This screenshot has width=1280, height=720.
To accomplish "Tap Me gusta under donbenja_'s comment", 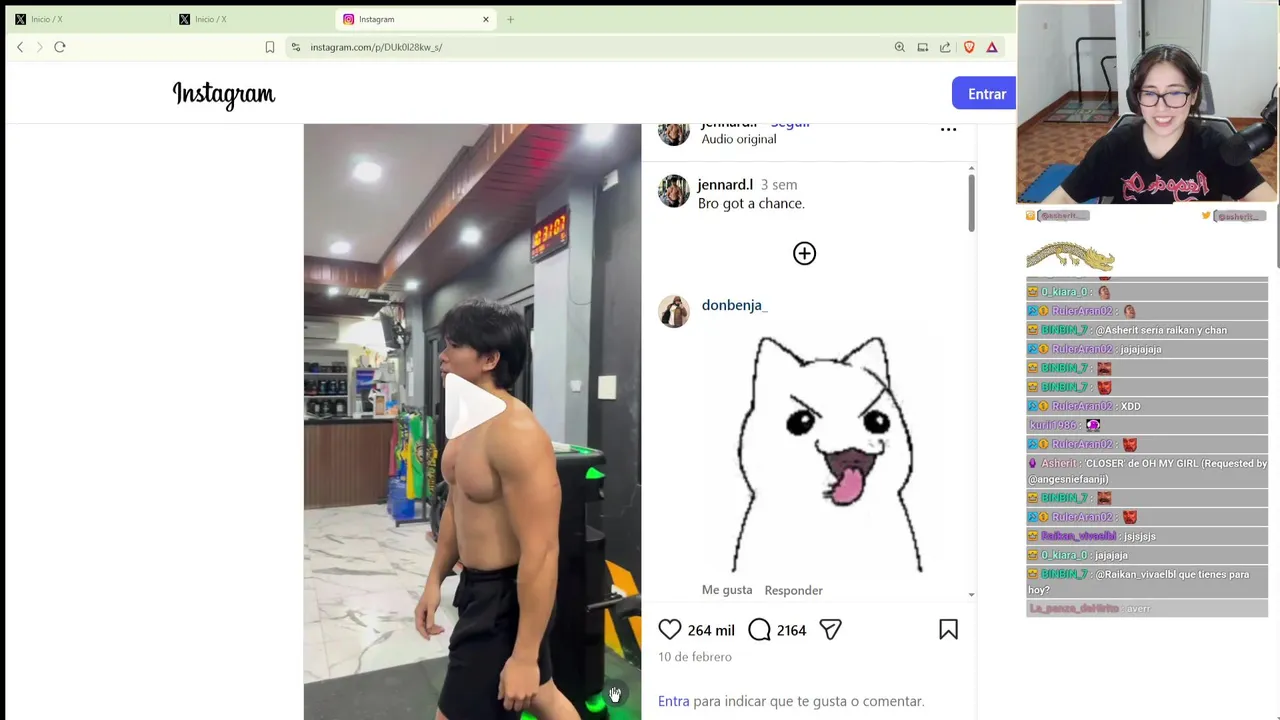I will click(x=726, y=590).
